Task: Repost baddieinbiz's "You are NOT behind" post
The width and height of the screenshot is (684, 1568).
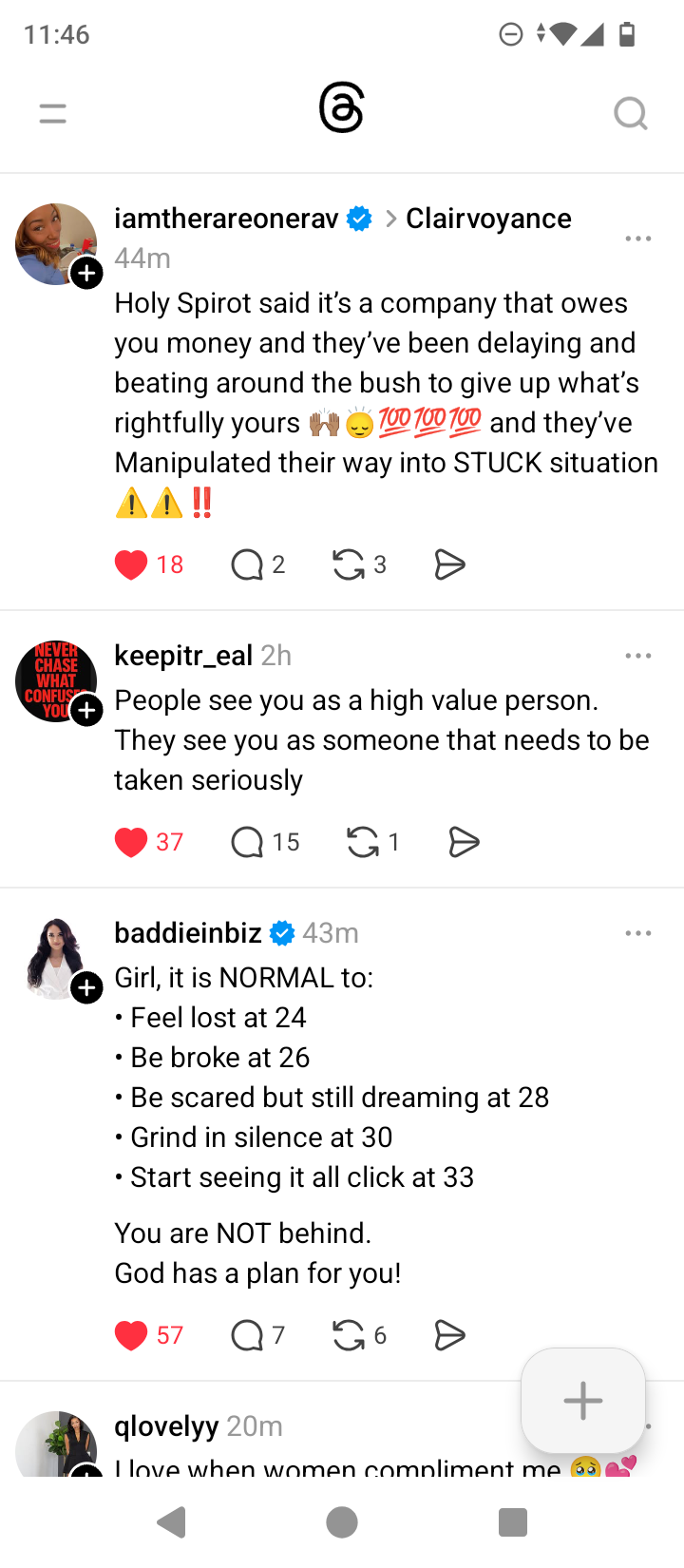Action: point(349,1335)
